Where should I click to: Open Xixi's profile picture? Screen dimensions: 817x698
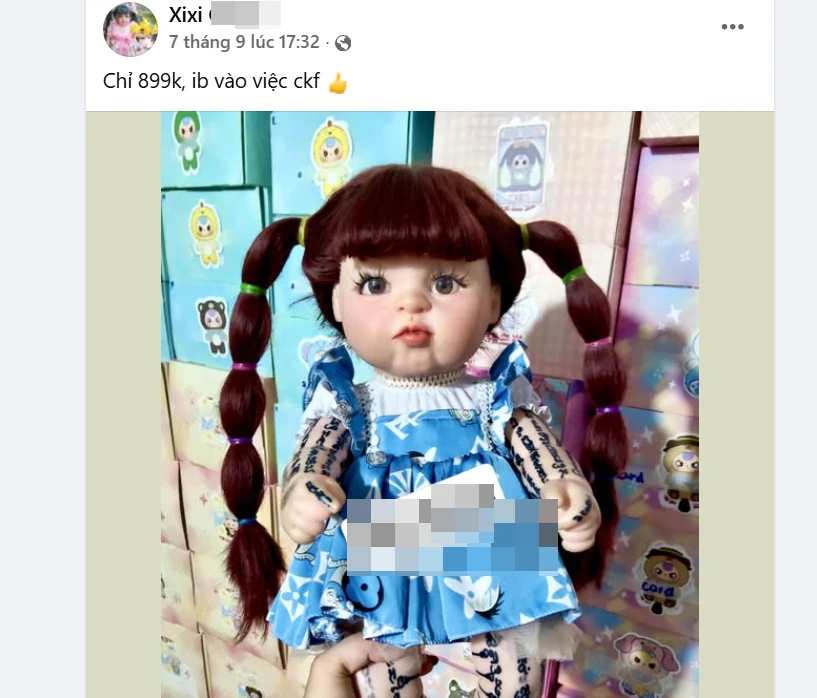130,29
